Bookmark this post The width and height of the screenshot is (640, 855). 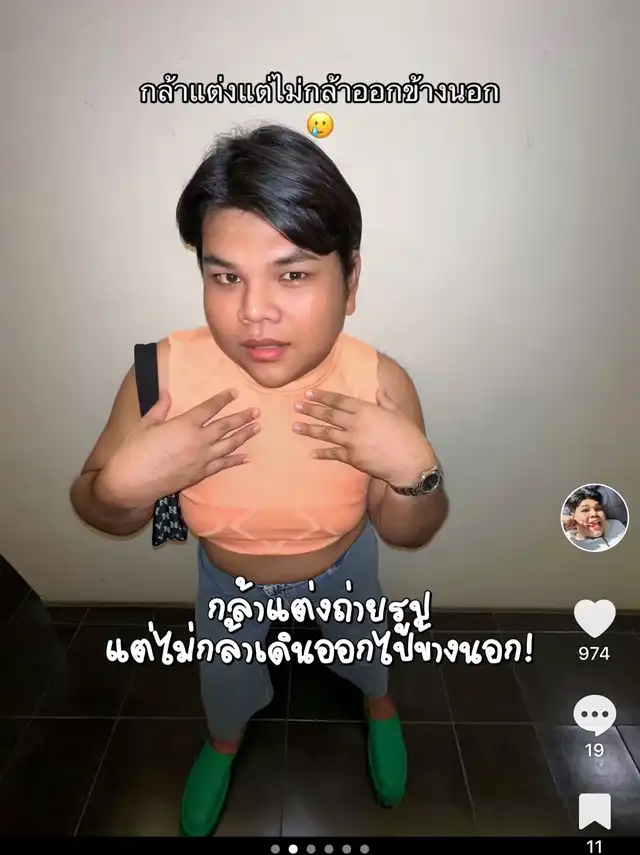[594, 811]
